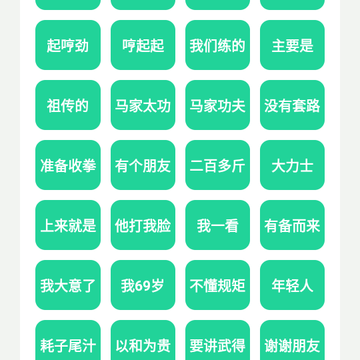Play the 没有套路 clip
This screenshot has height=360, width=360.
292,105
